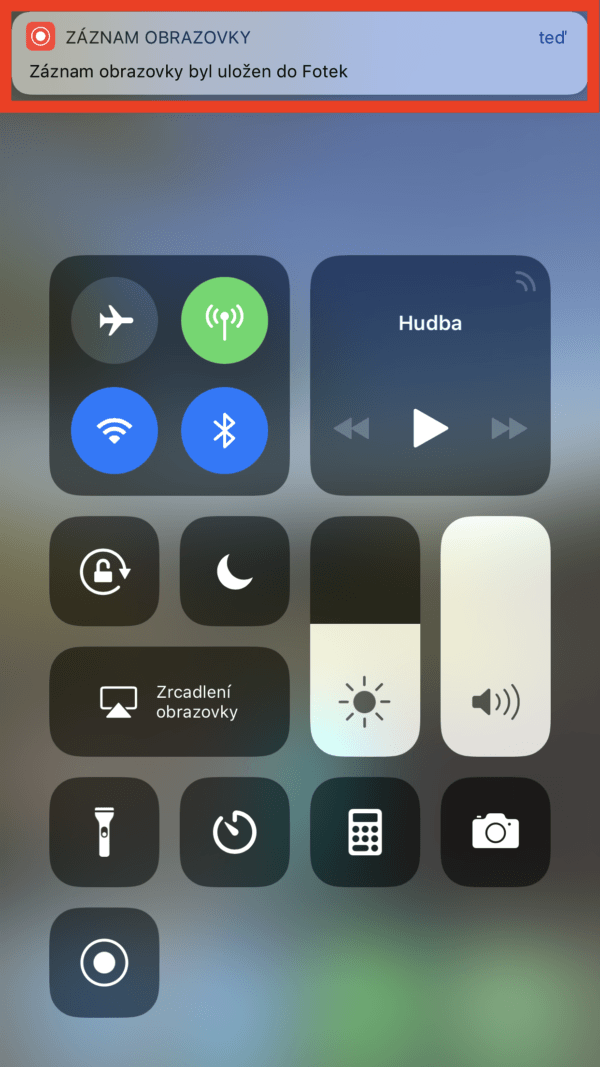Open the timer
Image resolution: width=600 pixels, height=1067 pixels.
coord(234,832)
